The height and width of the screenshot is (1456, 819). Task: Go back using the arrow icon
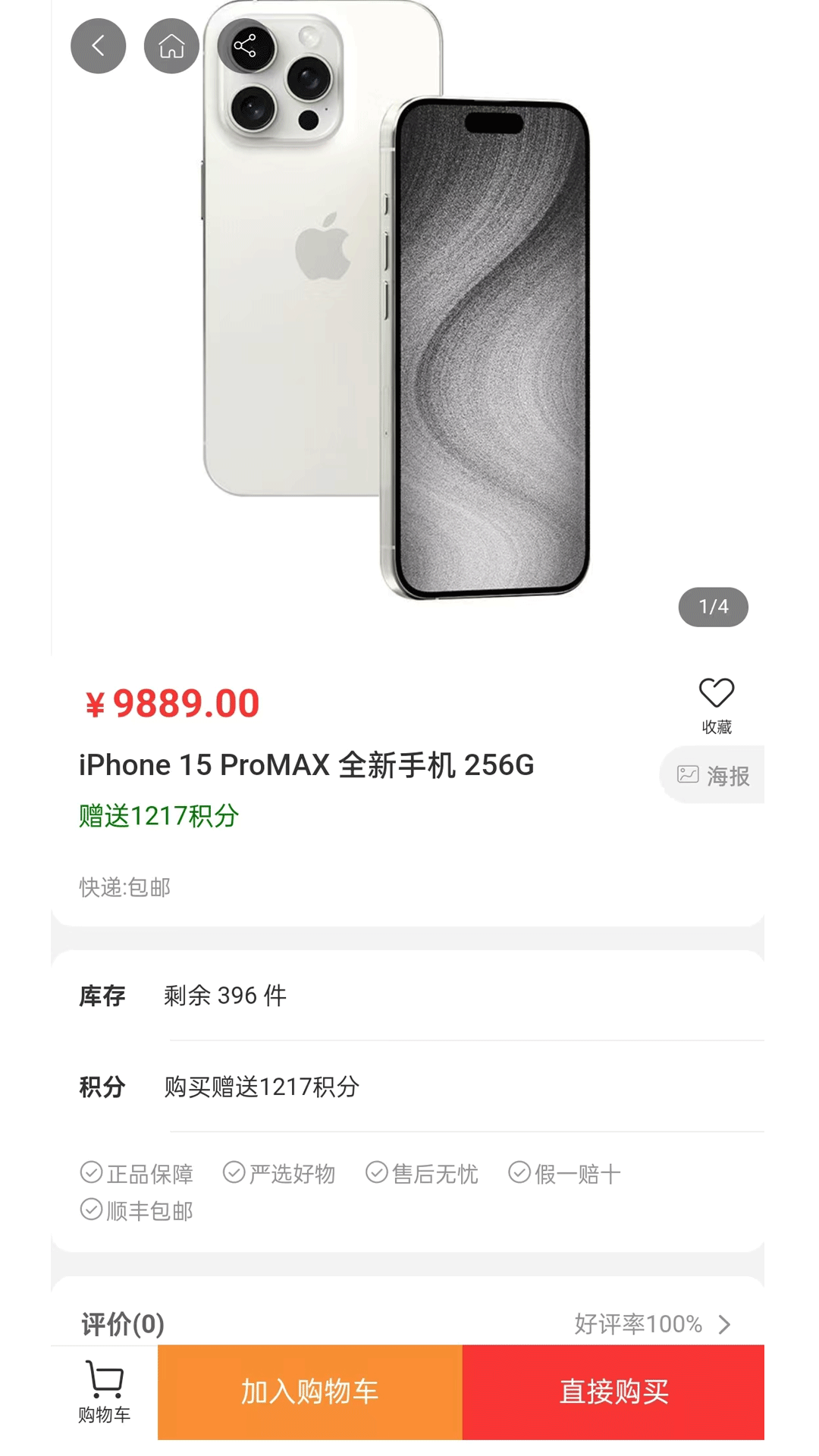pyautogui.click(x=98, y=46)
